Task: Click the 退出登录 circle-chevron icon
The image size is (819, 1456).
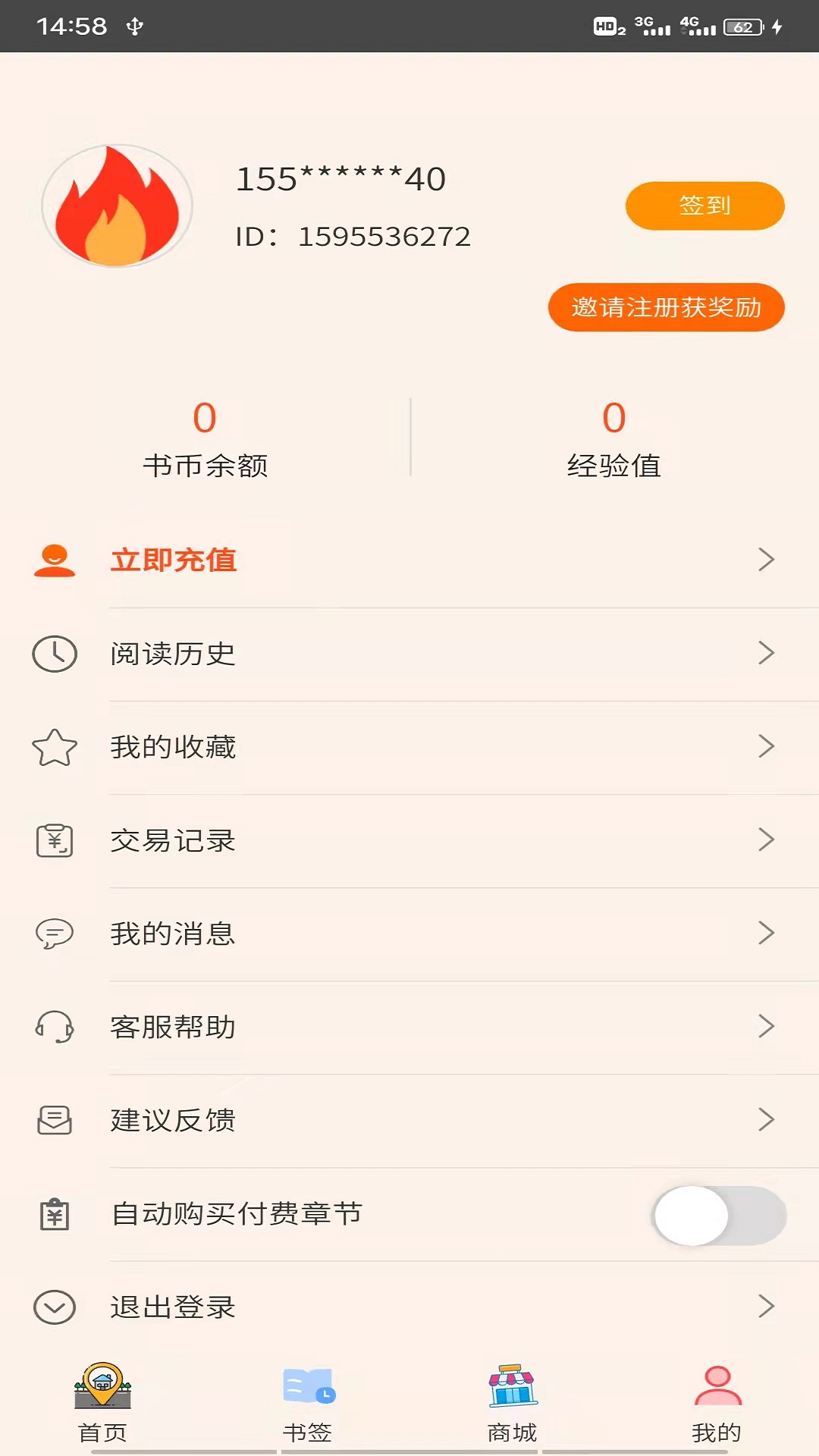Action: tap(54, 1307)
